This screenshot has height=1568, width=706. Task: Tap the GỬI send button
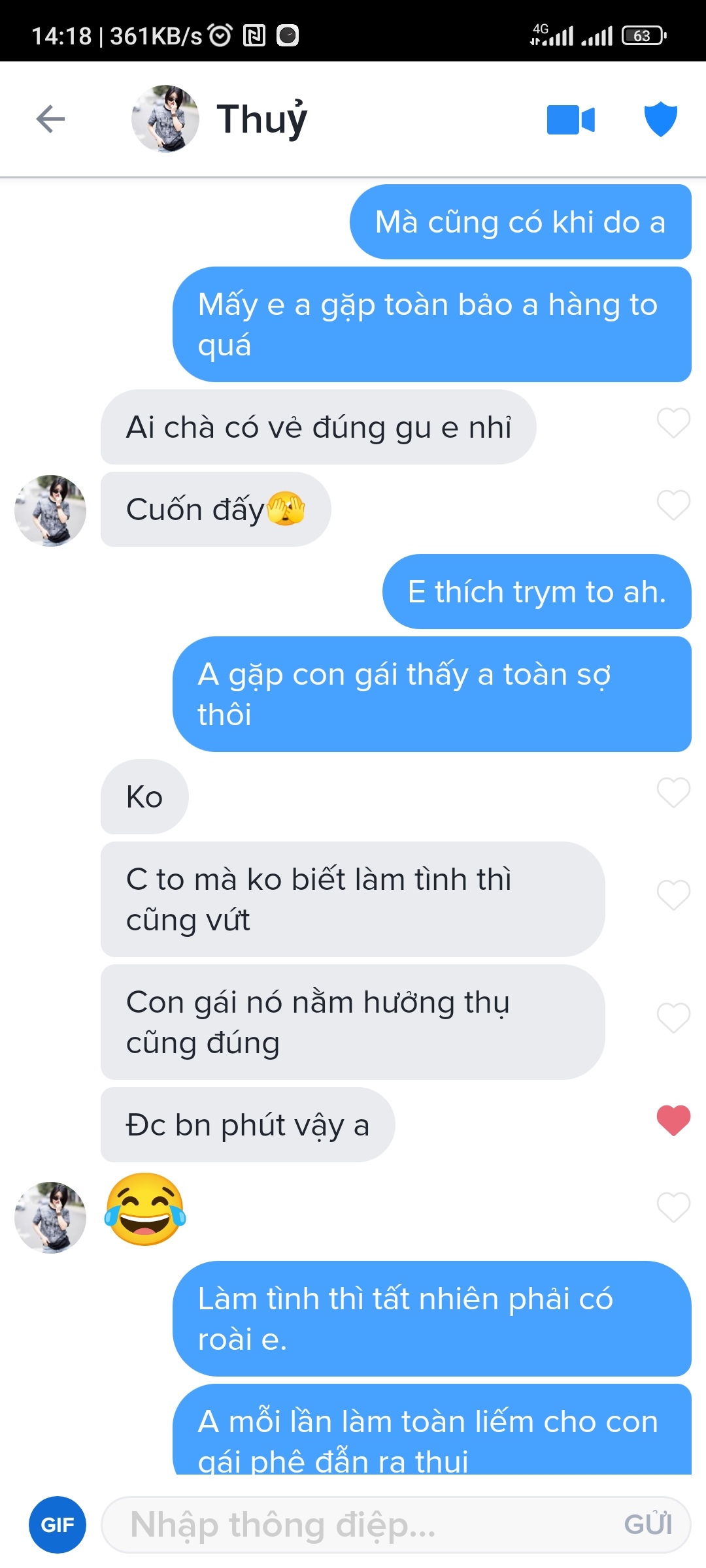[x=647, y=1525]
